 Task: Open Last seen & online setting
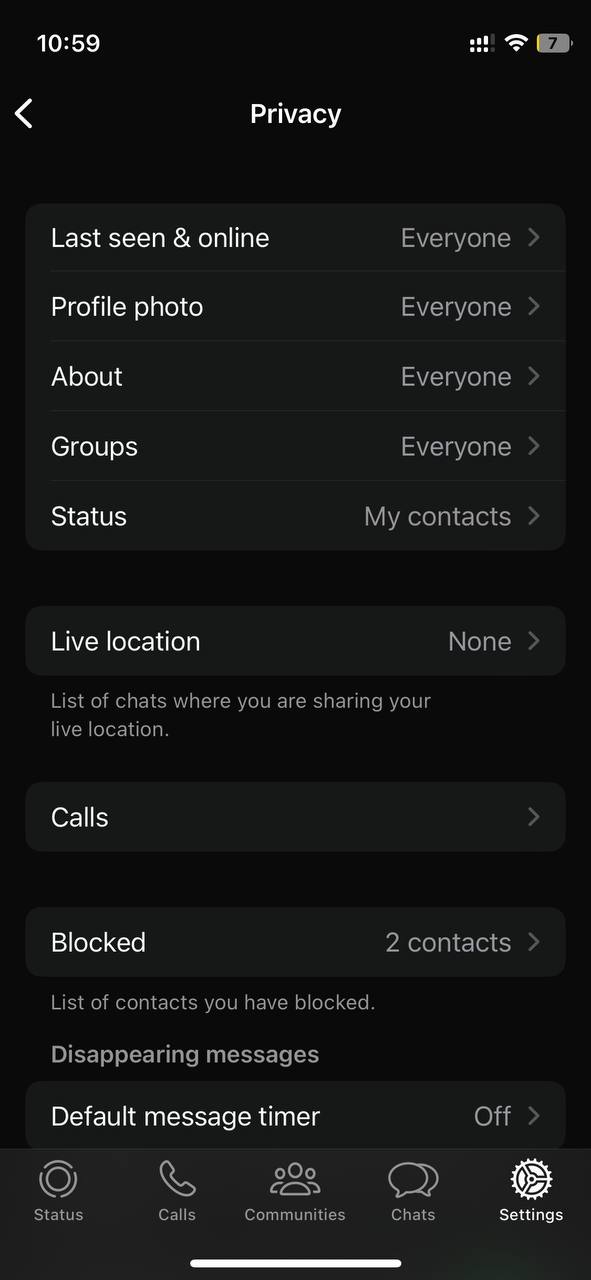(295, 238)
